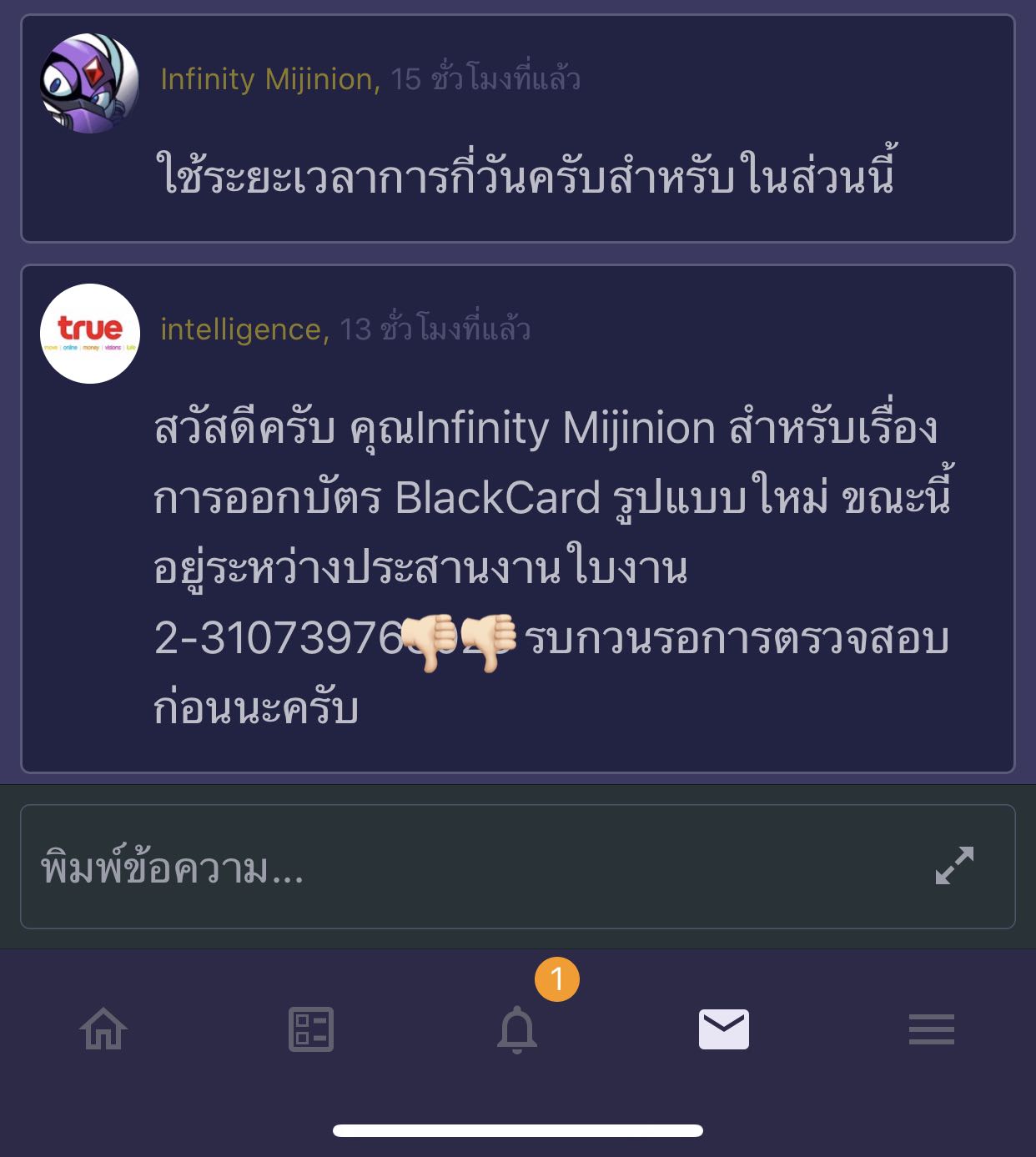Go to the home tab
Viewport: 1036px width, 1157px height.
[x=103, y=1029]
